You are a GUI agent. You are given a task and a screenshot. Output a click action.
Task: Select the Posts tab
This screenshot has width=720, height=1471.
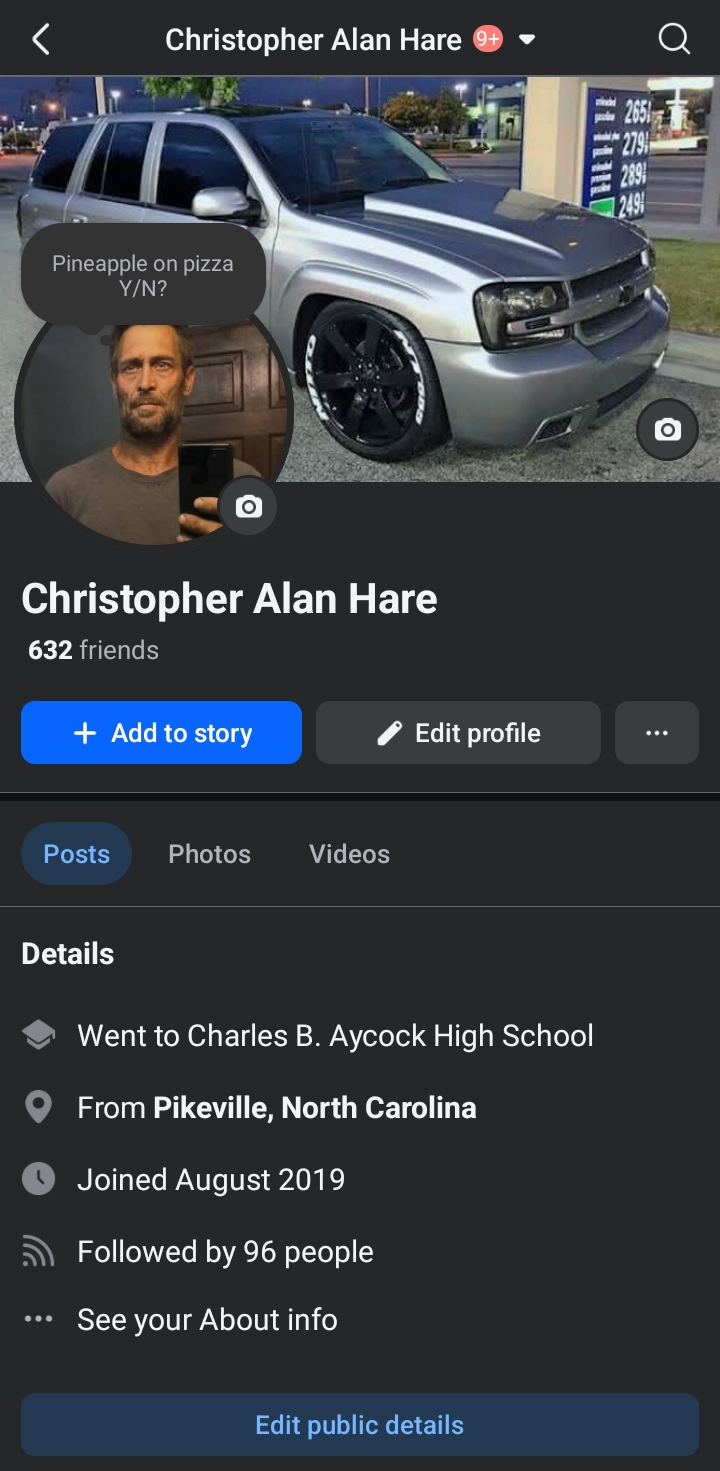pyautogui.click(x=76, y=854)
